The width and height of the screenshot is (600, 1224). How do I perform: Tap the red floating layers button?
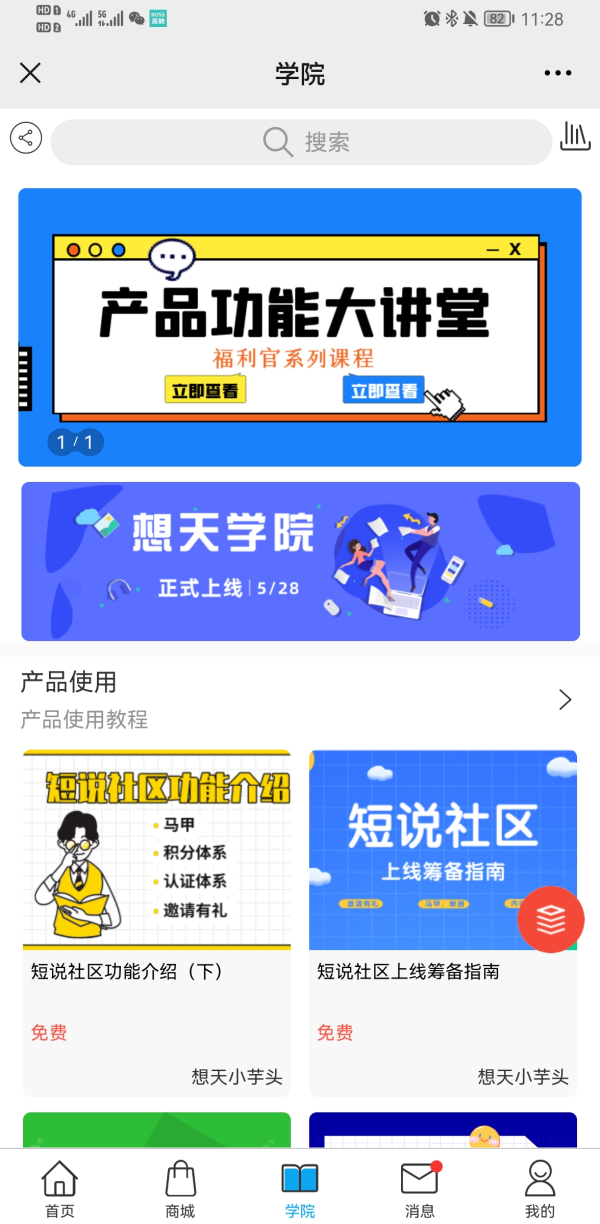pyautogui.click(x=551, y=919)
